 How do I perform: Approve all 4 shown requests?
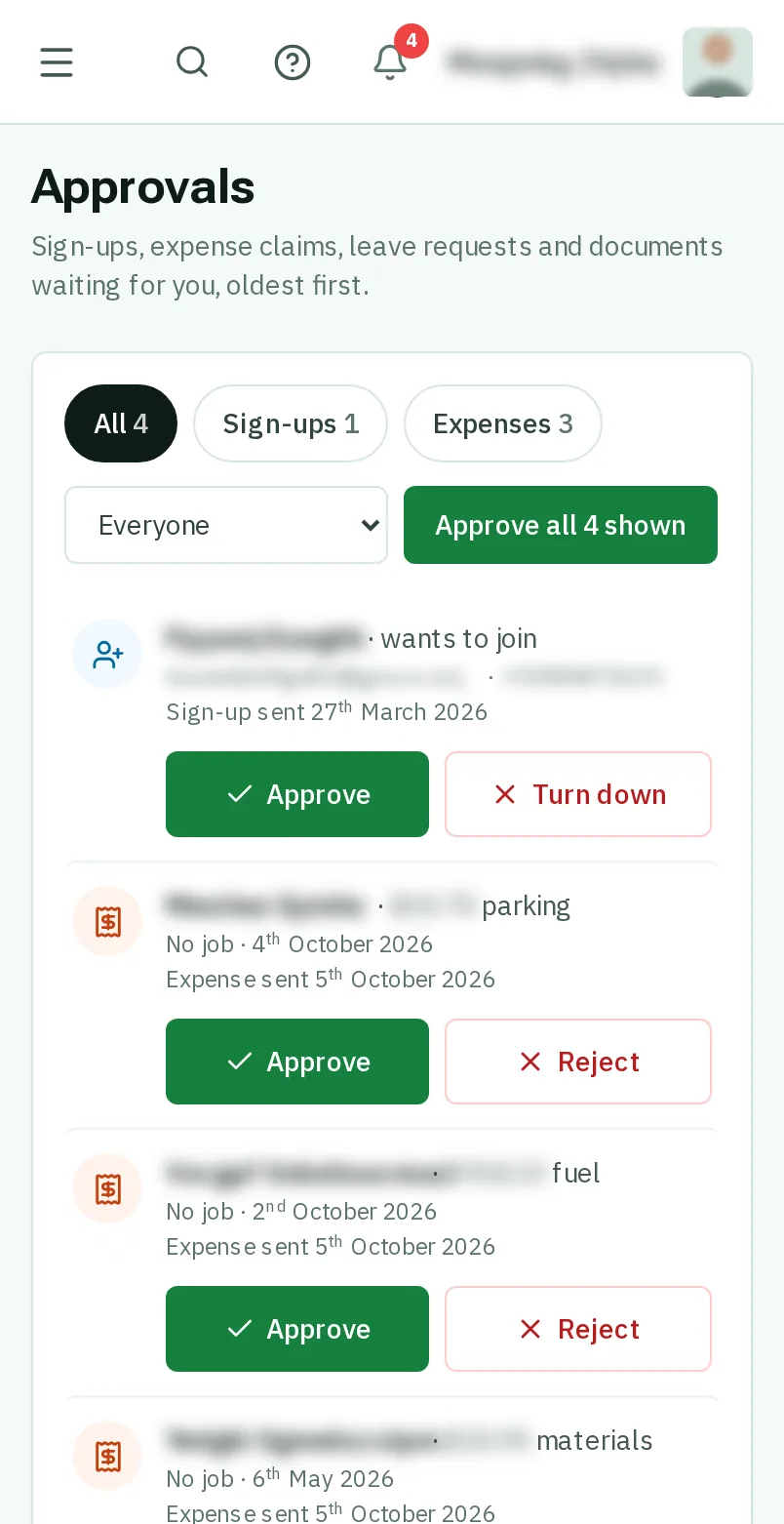[x=561, y=525]
